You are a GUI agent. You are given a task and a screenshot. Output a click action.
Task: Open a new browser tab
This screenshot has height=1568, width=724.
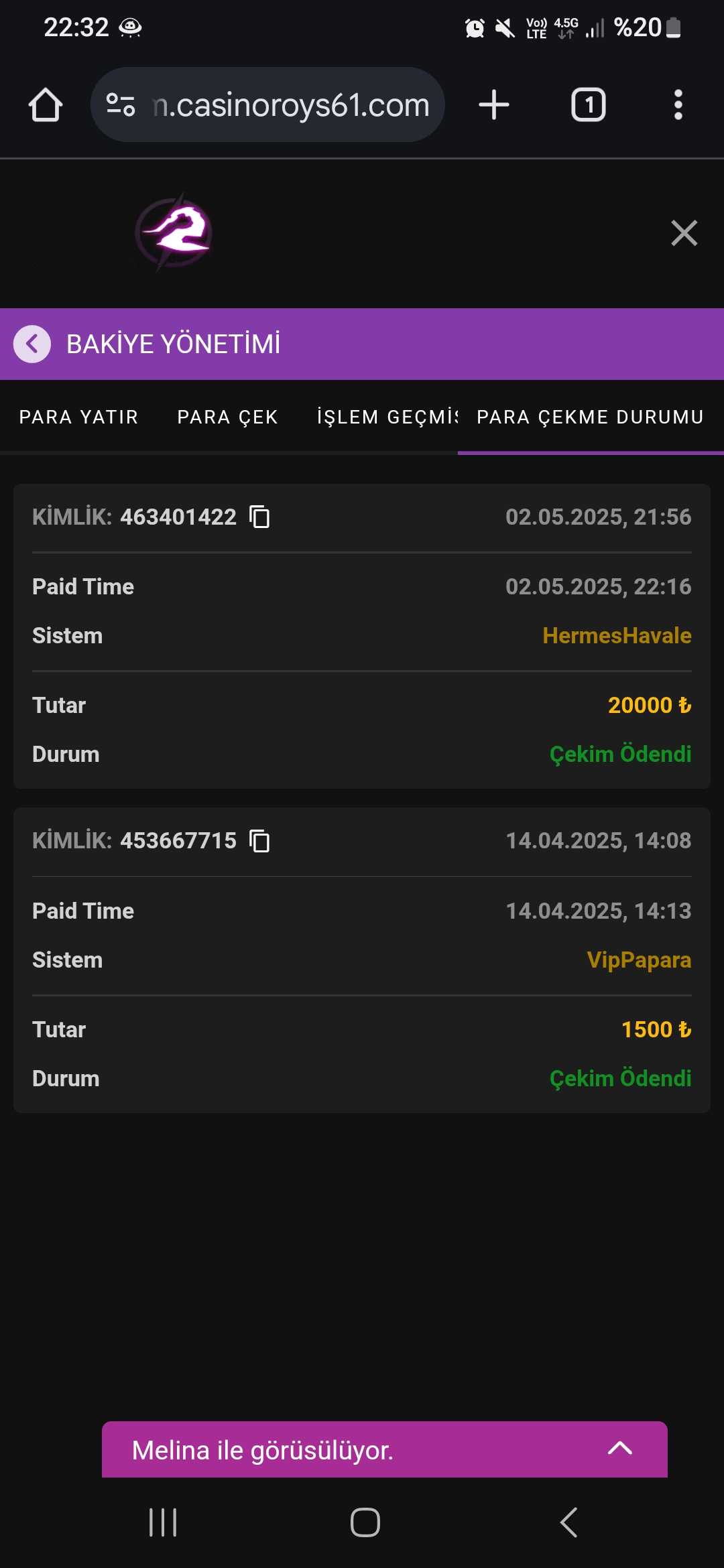pyautogui.click(x=494, y=105)
